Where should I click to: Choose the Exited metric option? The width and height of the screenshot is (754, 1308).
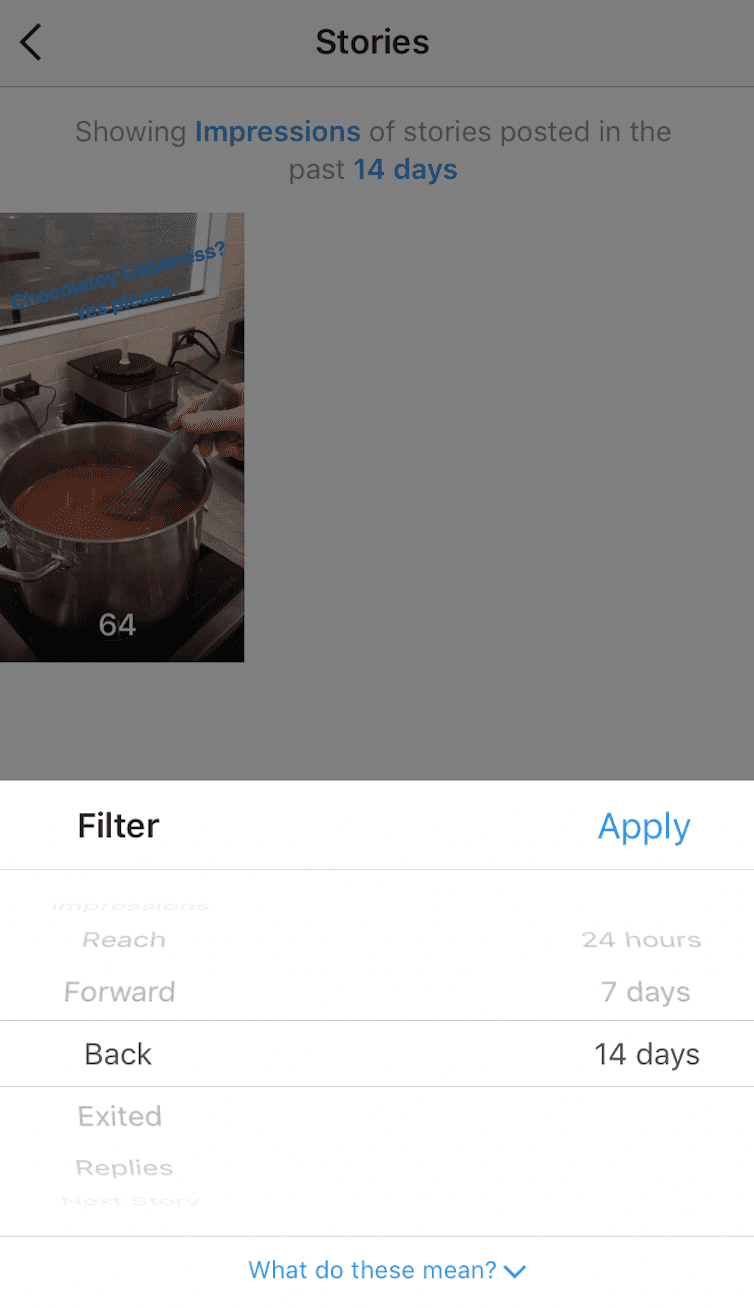coord(119,1116)
